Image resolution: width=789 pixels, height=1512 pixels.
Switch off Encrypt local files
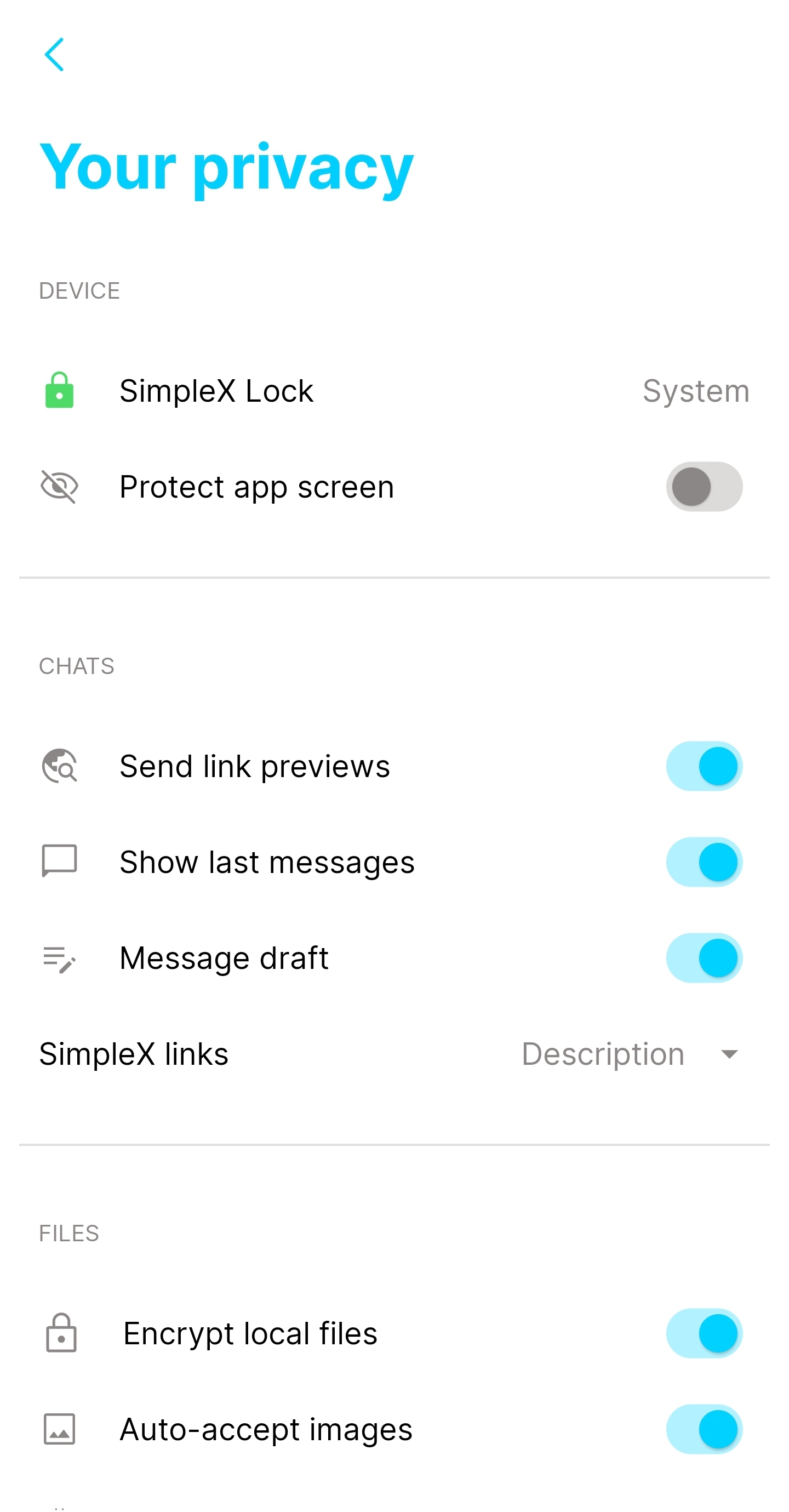click(704, 1333)
